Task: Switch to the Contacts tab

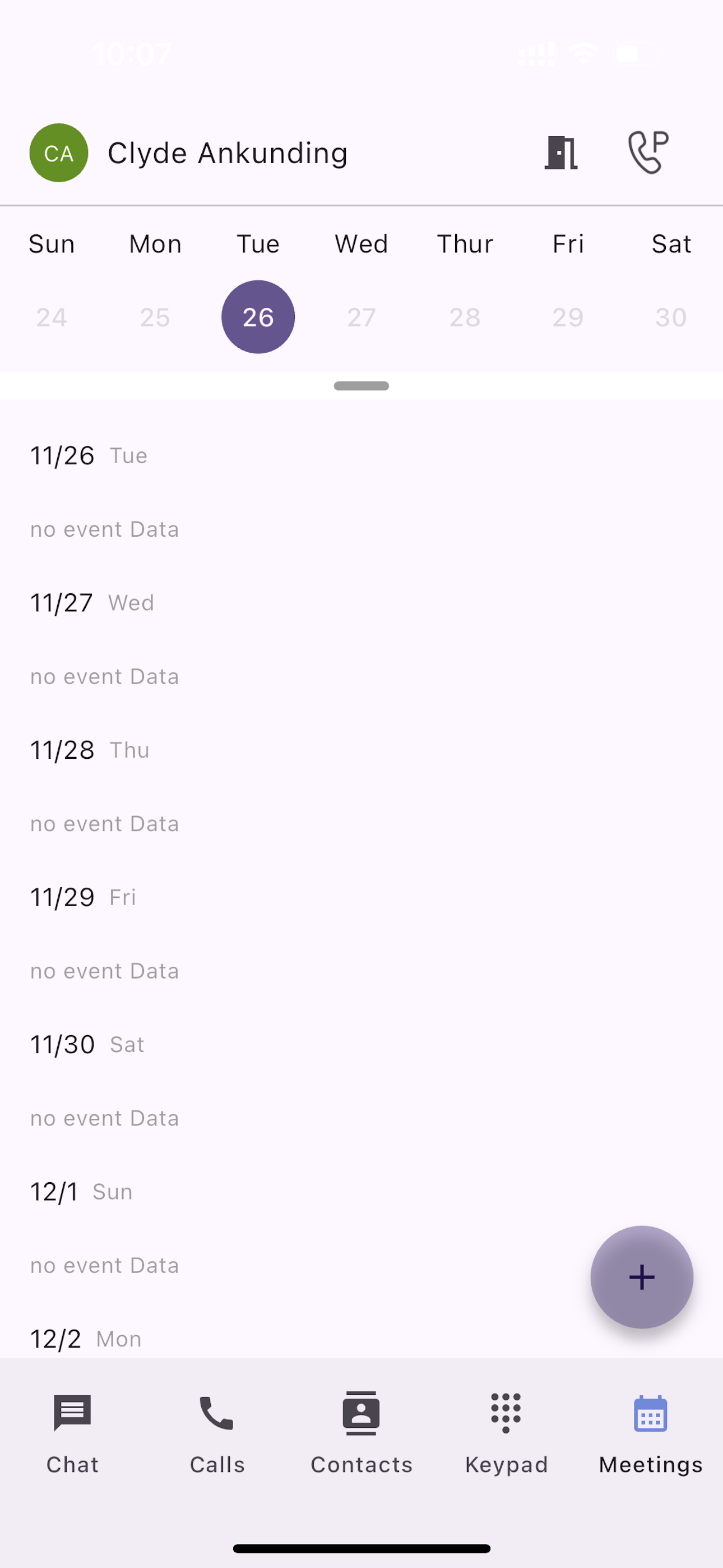Action: 361,1434
